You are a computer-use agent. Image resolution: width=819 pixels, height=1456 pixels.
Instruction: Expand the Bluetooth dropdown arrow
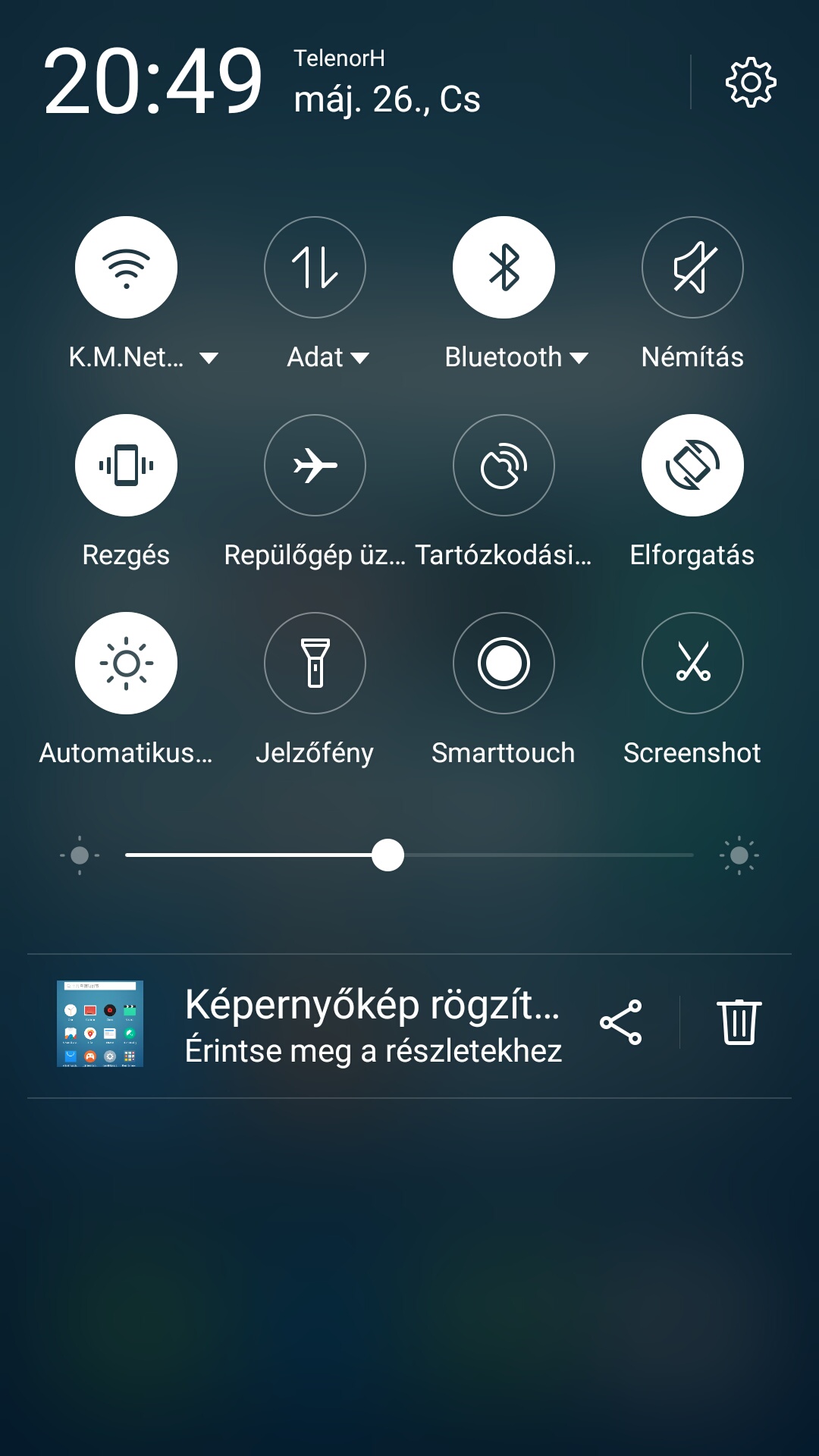(579, 358)
